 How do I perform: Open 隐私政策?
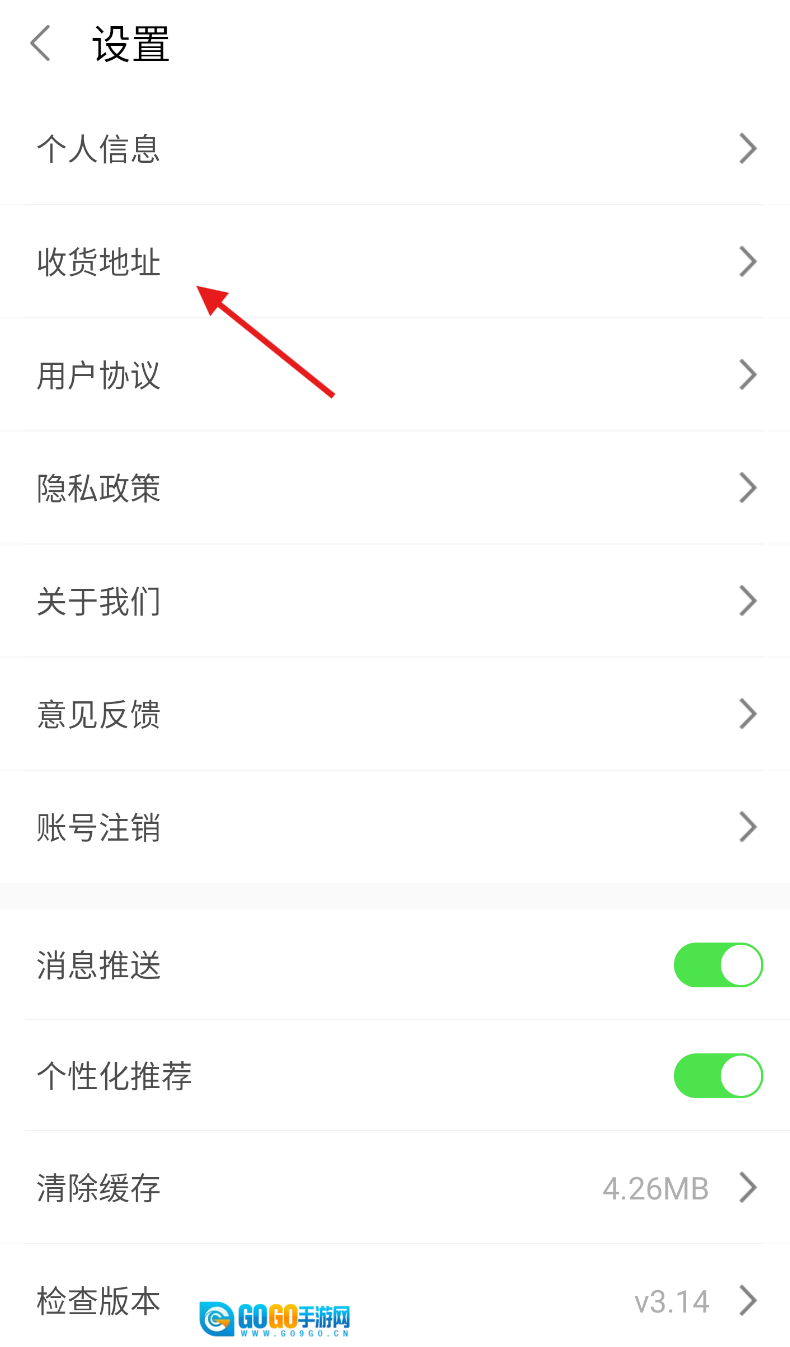(x=395, y=488)
